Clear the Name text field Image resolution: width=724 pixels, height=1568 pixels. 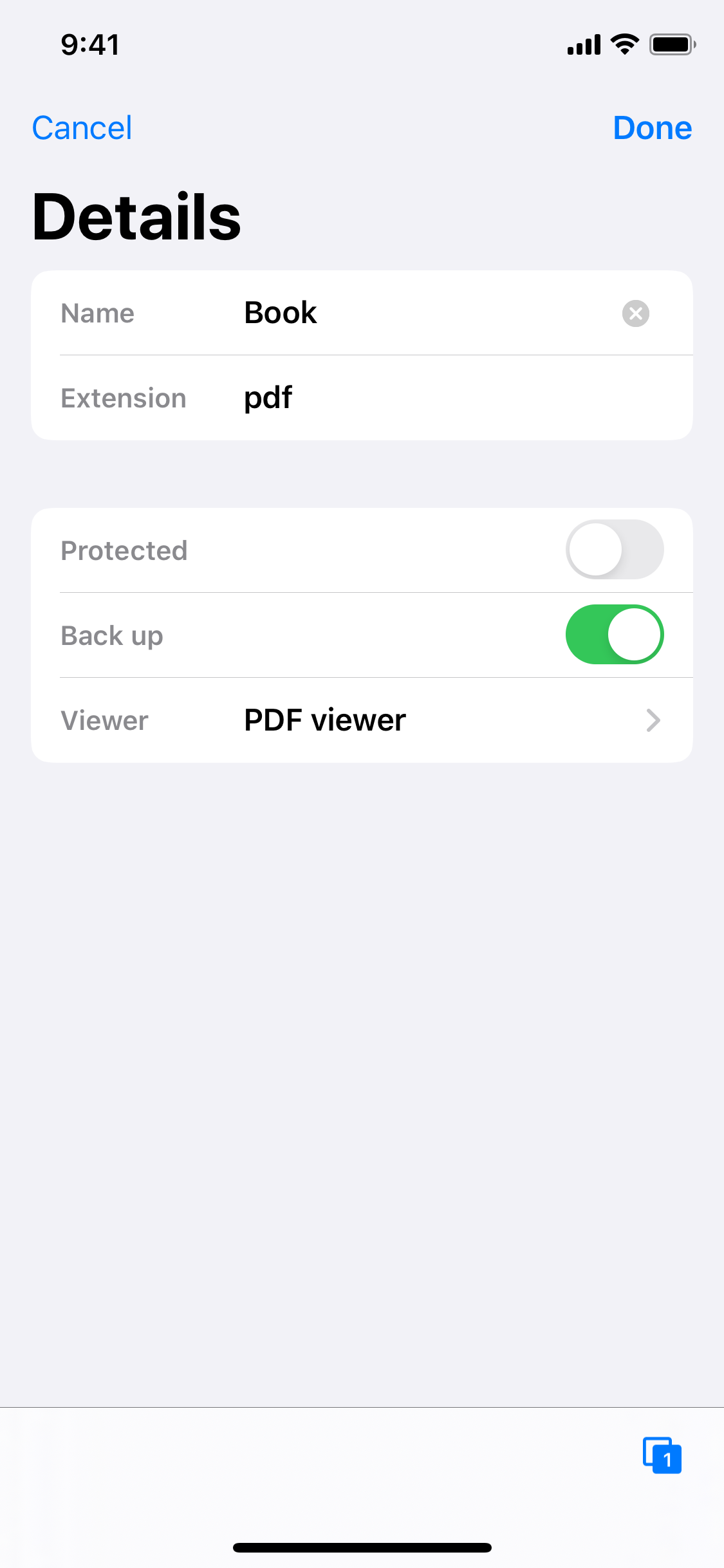click(635, 313)
